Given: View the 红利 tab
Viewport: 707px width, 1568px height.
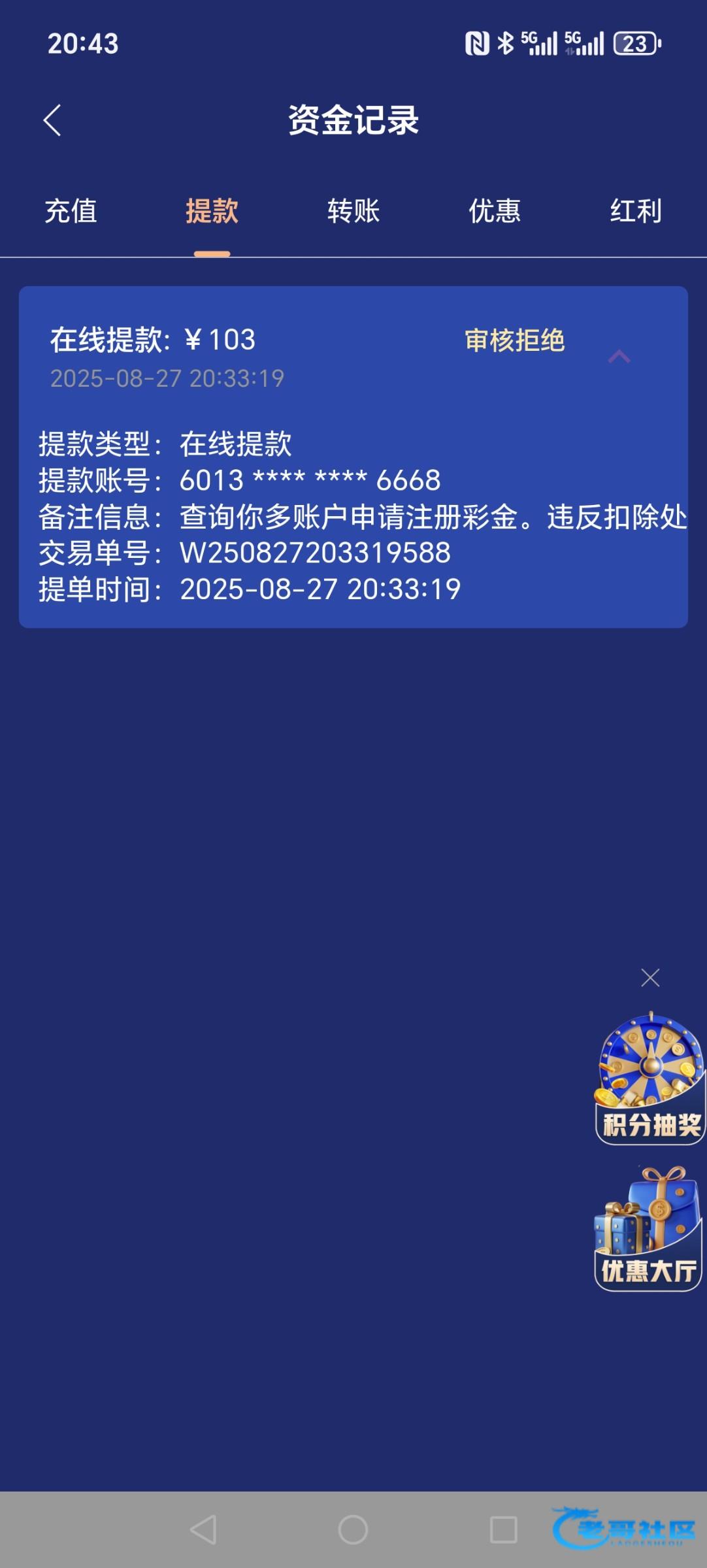Looking at the screenshot, I should pyautogui.click(x=636, y=211).
